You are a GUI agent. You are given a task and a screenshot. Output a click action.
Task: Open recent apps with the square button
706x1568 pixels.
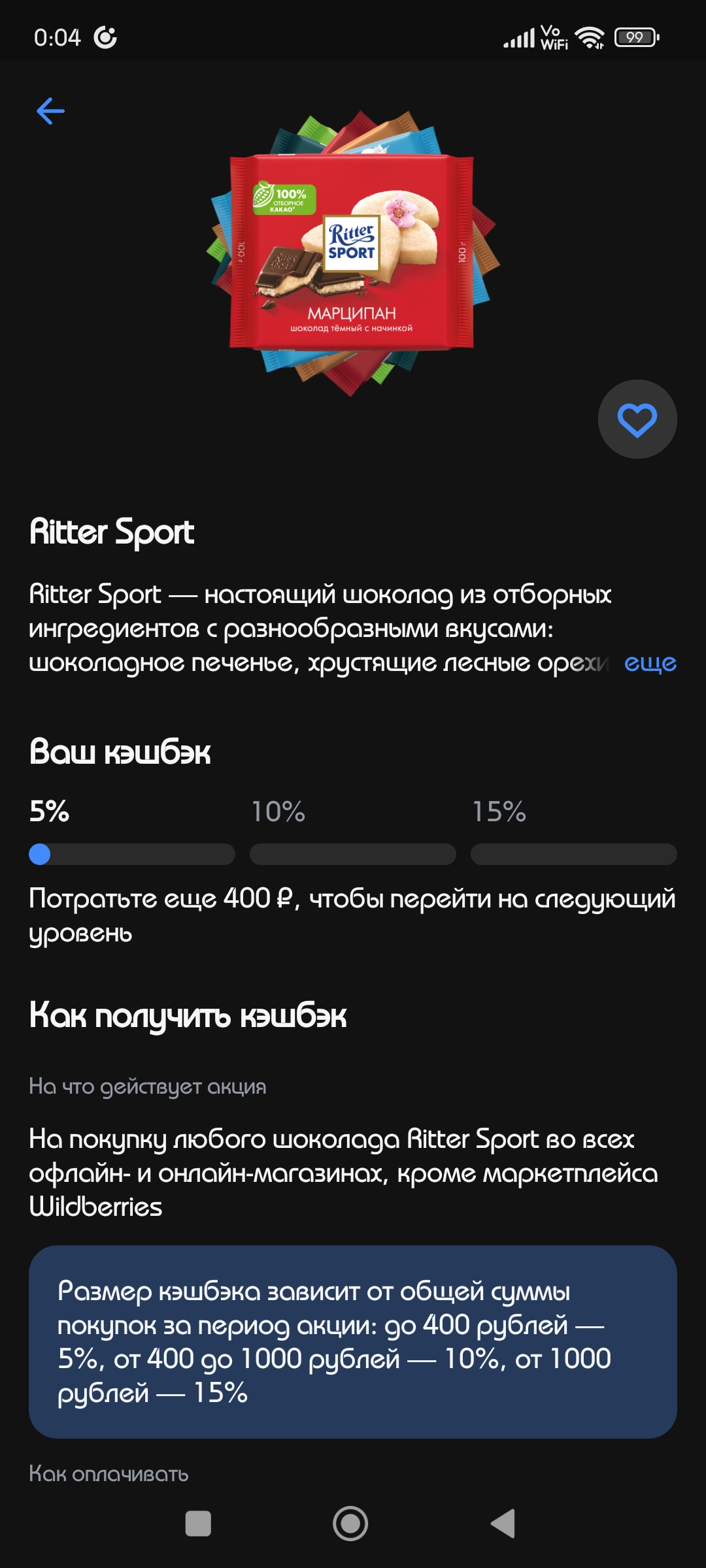tap(198, 1524)
